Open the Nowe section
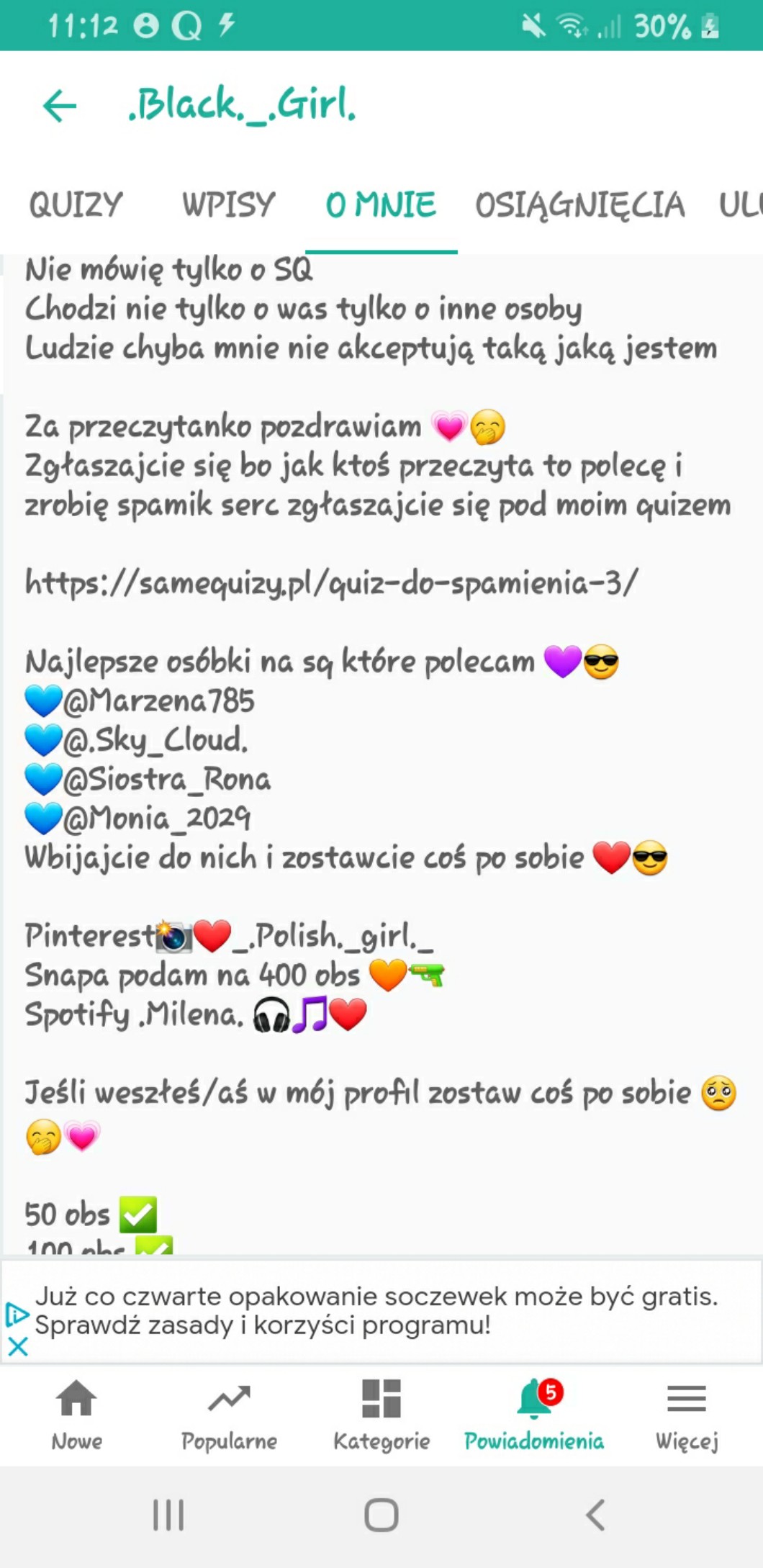Viewport: 763px width, 1568px height. tap(76, 1414)
